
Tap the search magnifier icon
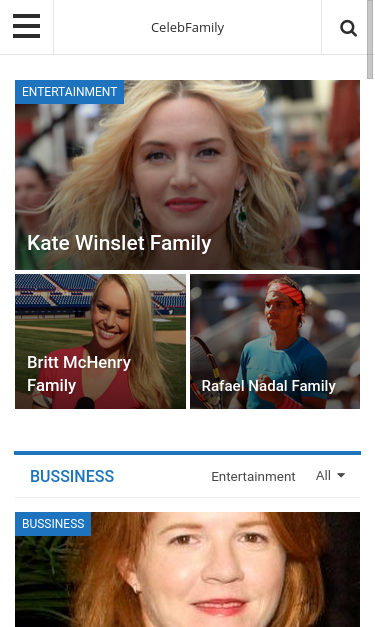(x=348, y=28)
